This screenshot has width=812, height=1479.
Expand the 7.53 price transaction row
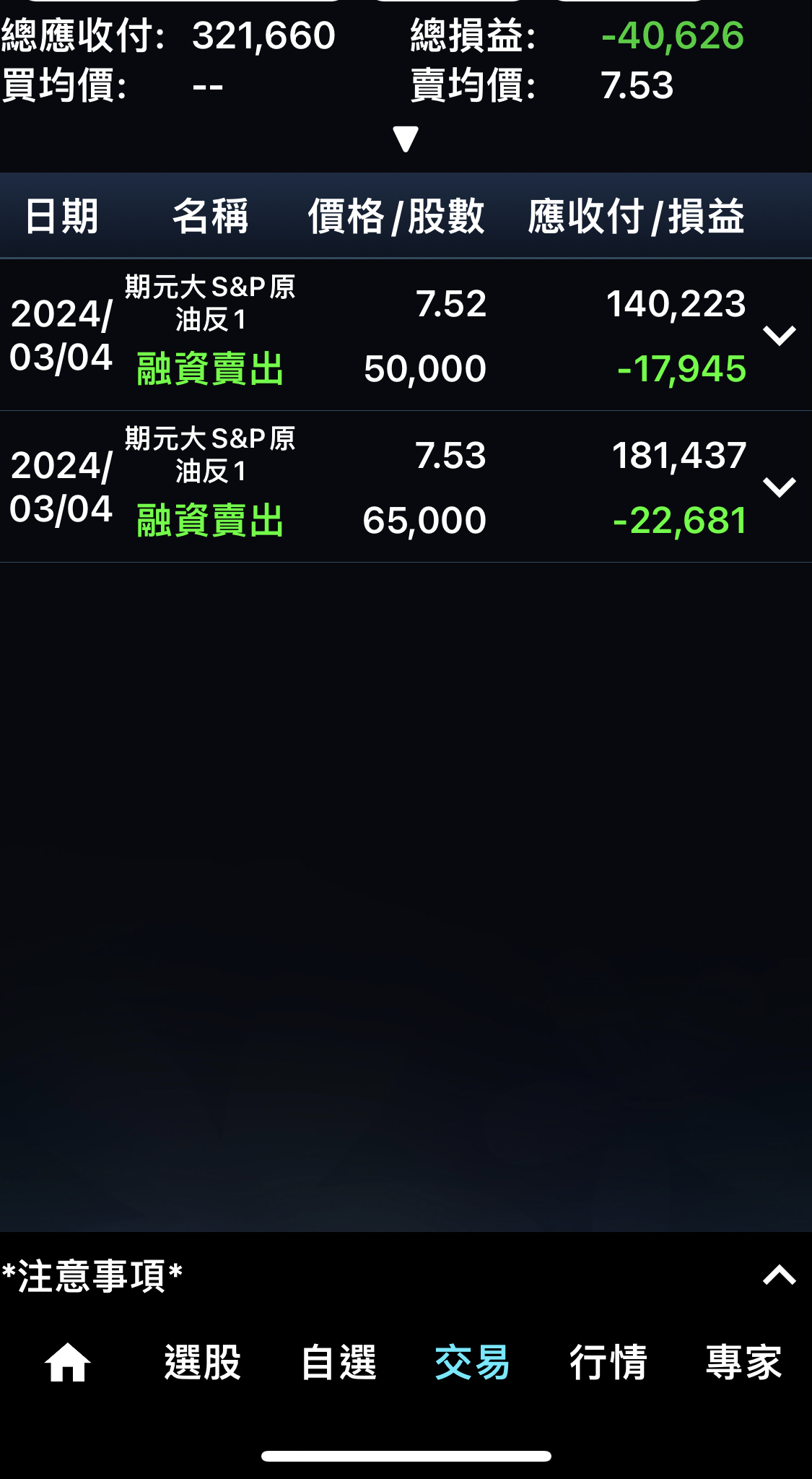point(779,487)
